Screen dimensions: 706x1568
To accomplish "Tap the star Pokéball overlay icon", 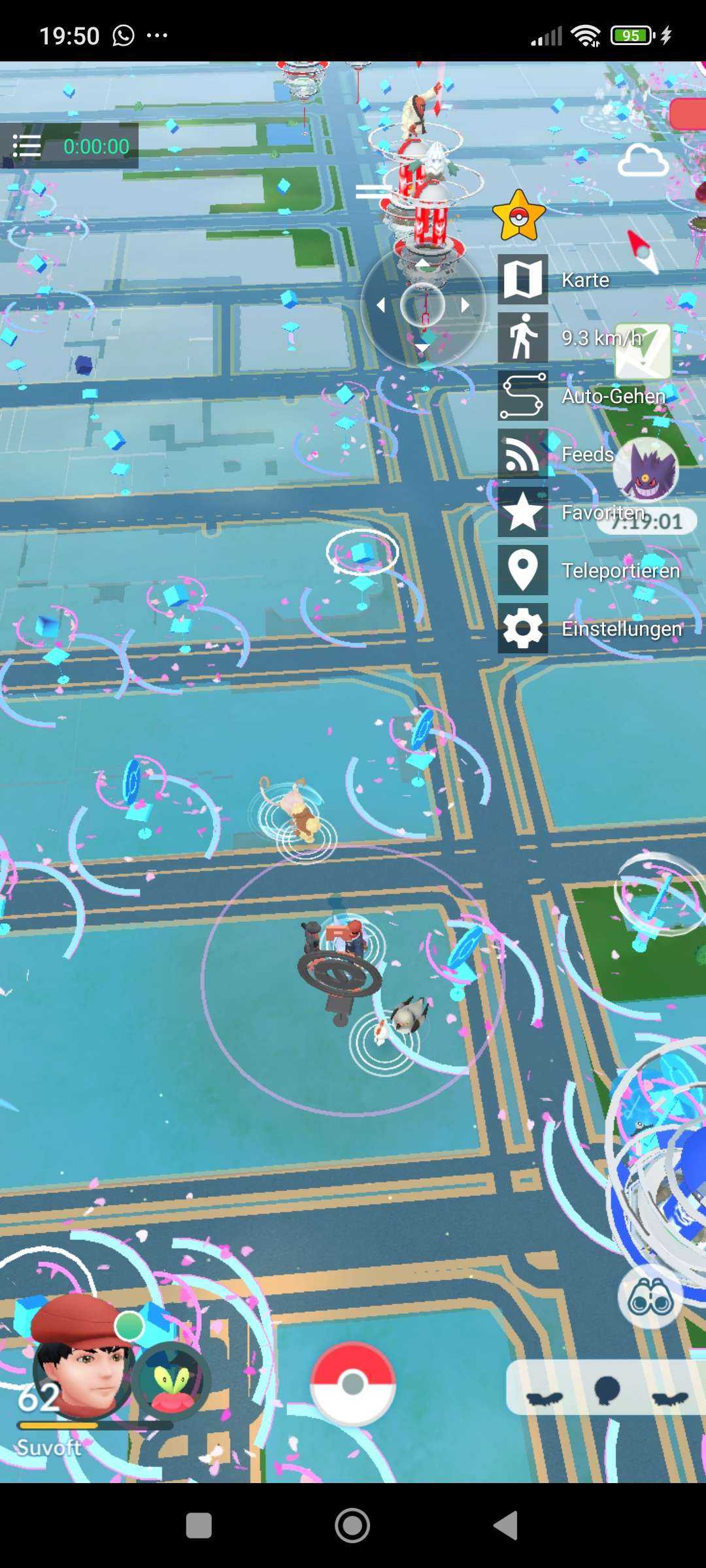I will [519, 216].
